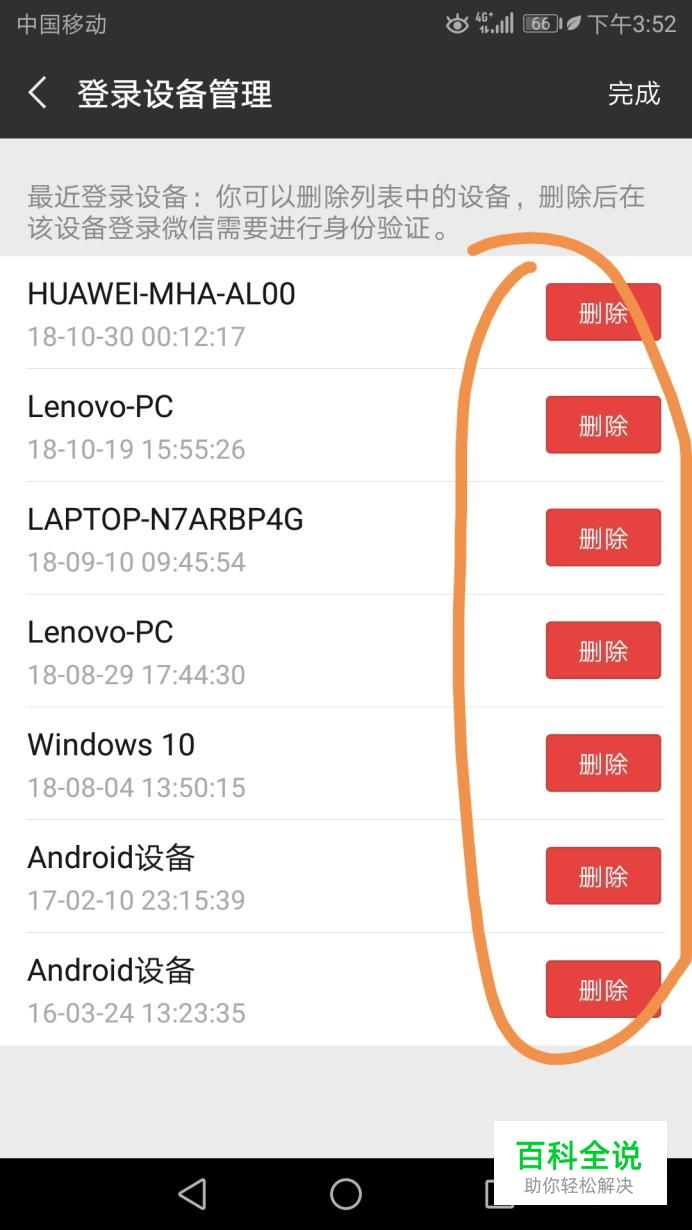This screenshot has height=1230, width=692.
Task: Tap the system back button
Action: click(x=191, y=1193)
